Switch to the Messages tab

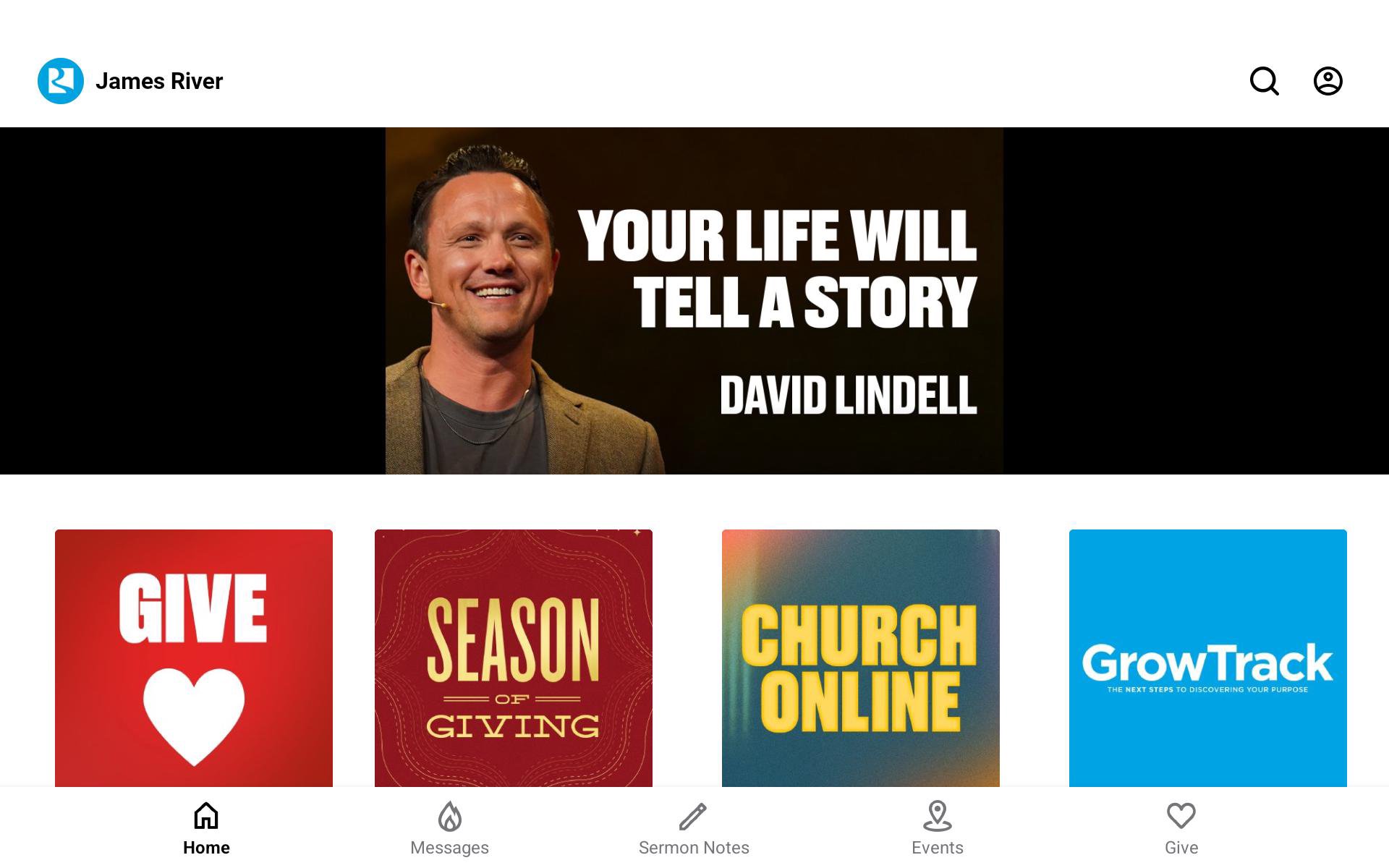[449, 828]
